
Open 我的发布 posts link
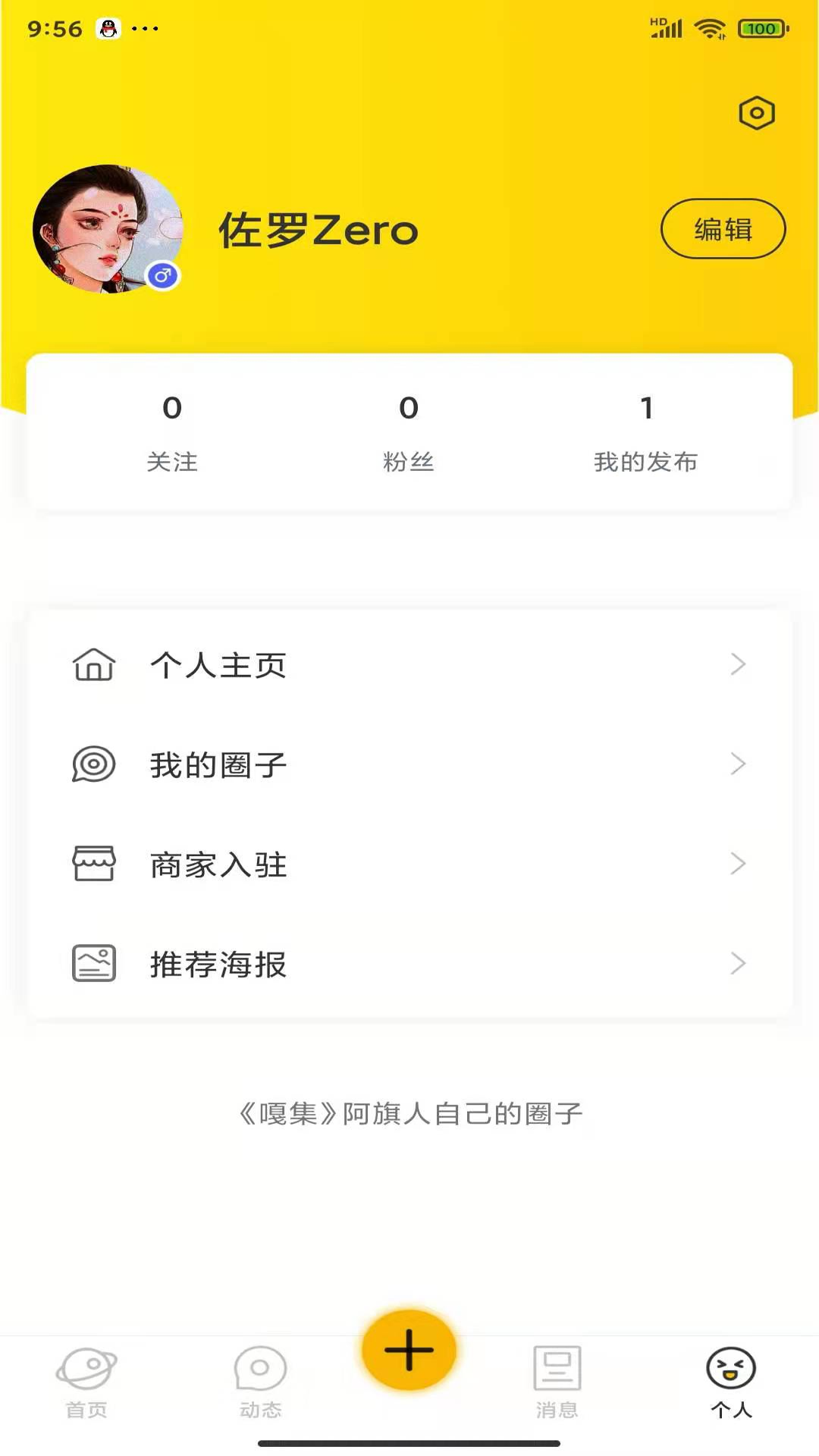[x=647, y=432]
